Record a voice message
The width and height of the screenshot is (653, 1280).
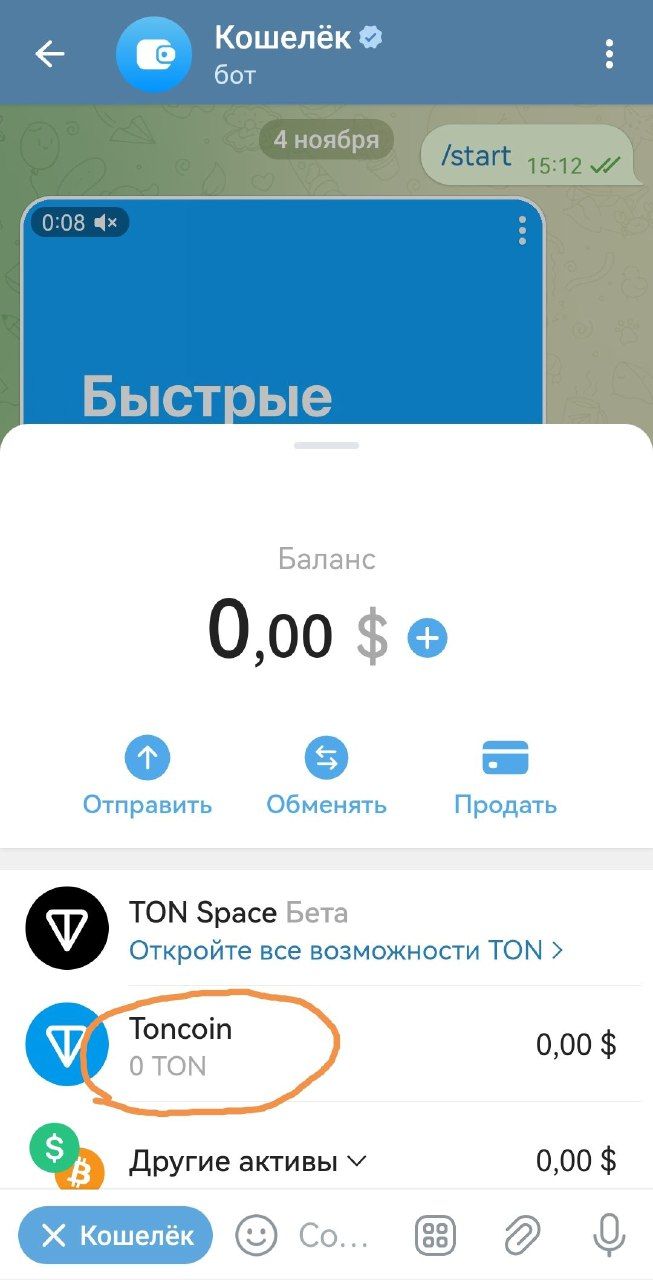pos(608,1236)
